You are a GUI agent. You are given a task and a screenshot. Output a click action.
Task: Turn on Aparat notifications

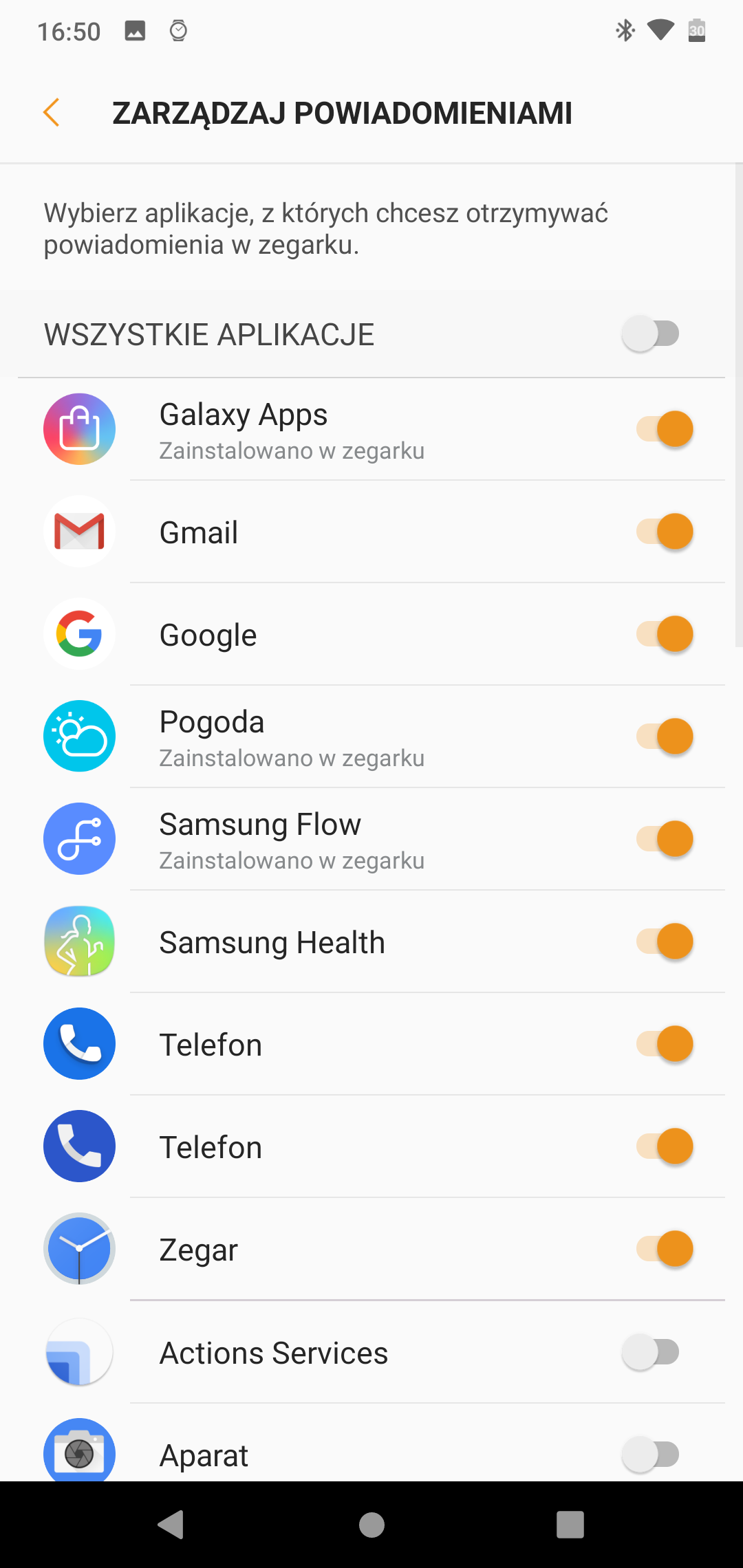651,1455
